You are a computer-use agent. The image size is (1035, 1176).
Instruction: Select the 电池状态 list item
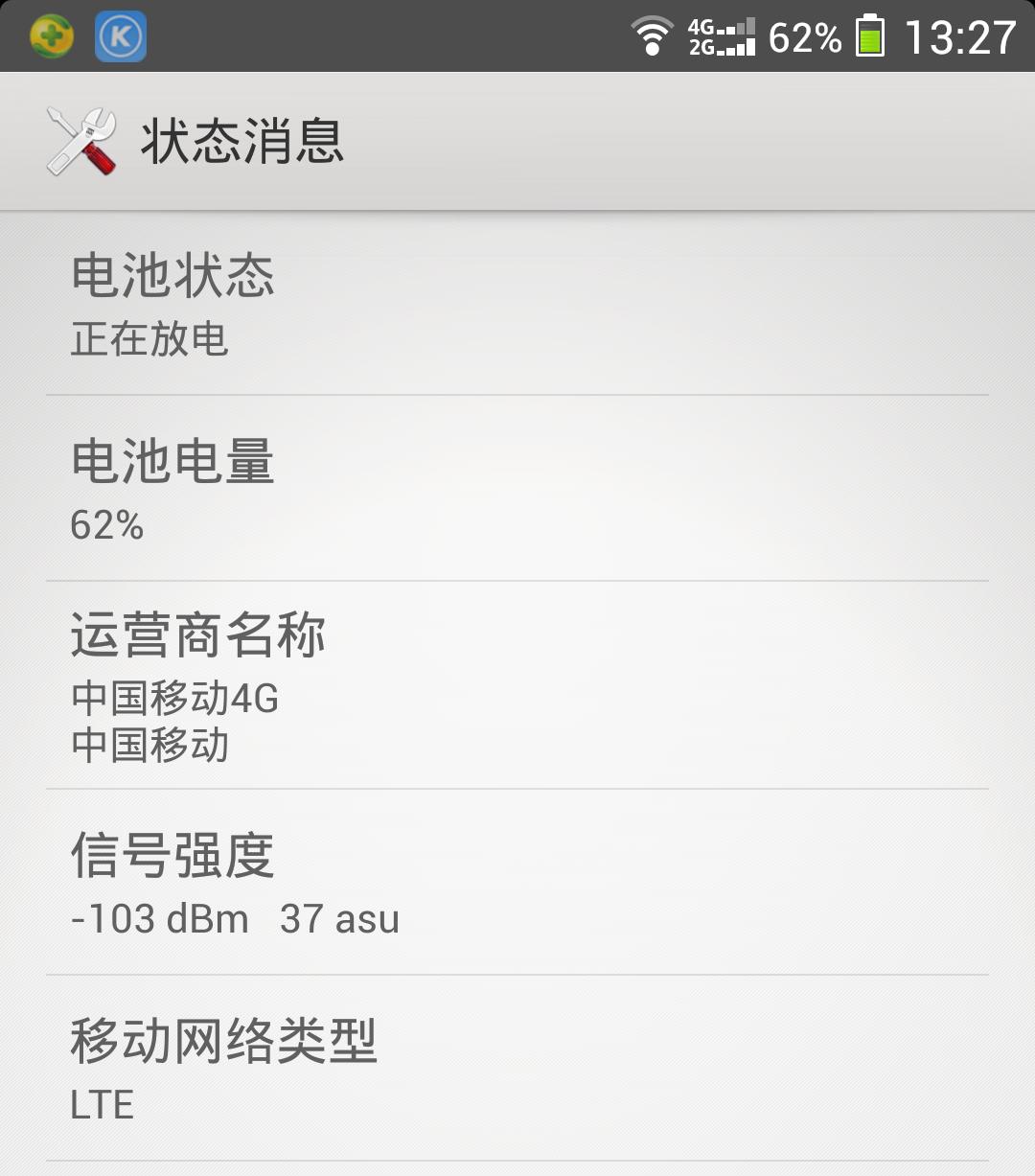(172, 278)
